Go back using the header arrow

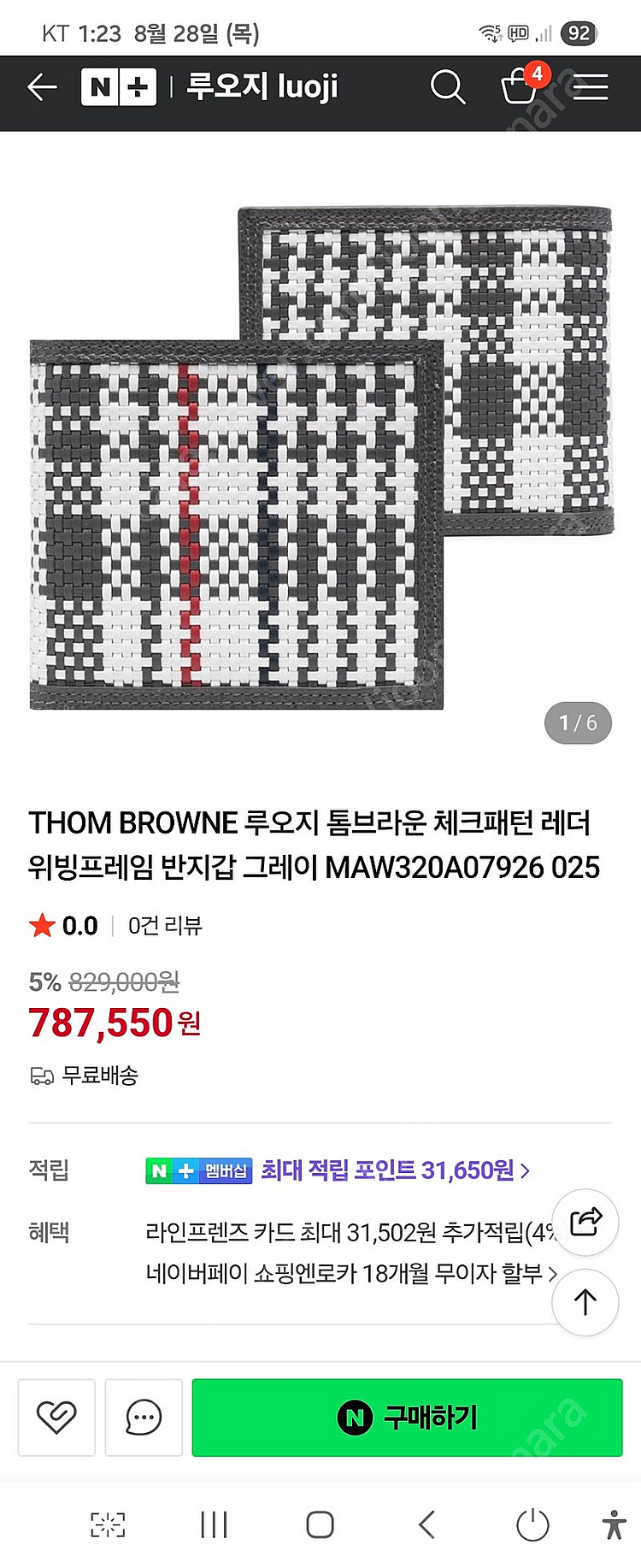(42, 86)
